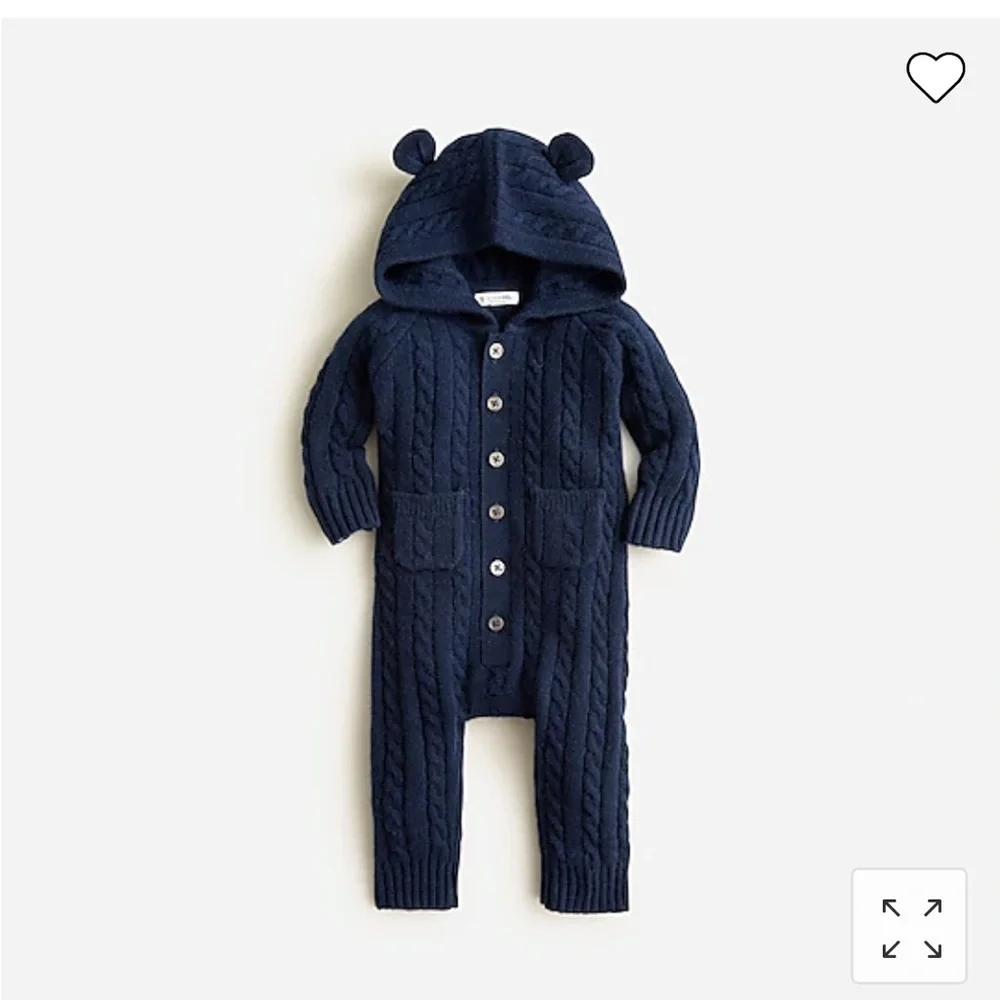Open the cable-knit romper product photo

pos(500,520)
